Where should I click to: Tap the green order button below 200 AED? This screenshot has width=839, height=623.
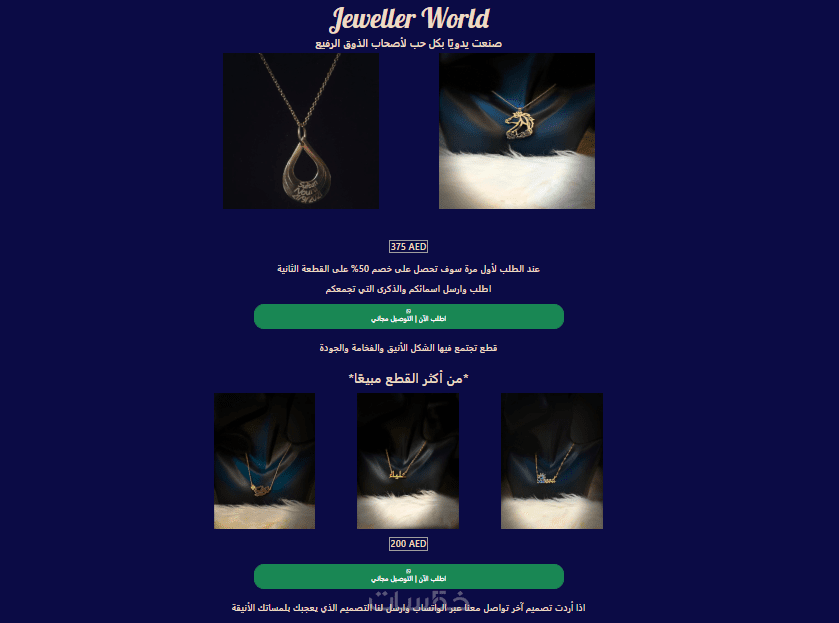pyautogui.click(x=408, y=577)
